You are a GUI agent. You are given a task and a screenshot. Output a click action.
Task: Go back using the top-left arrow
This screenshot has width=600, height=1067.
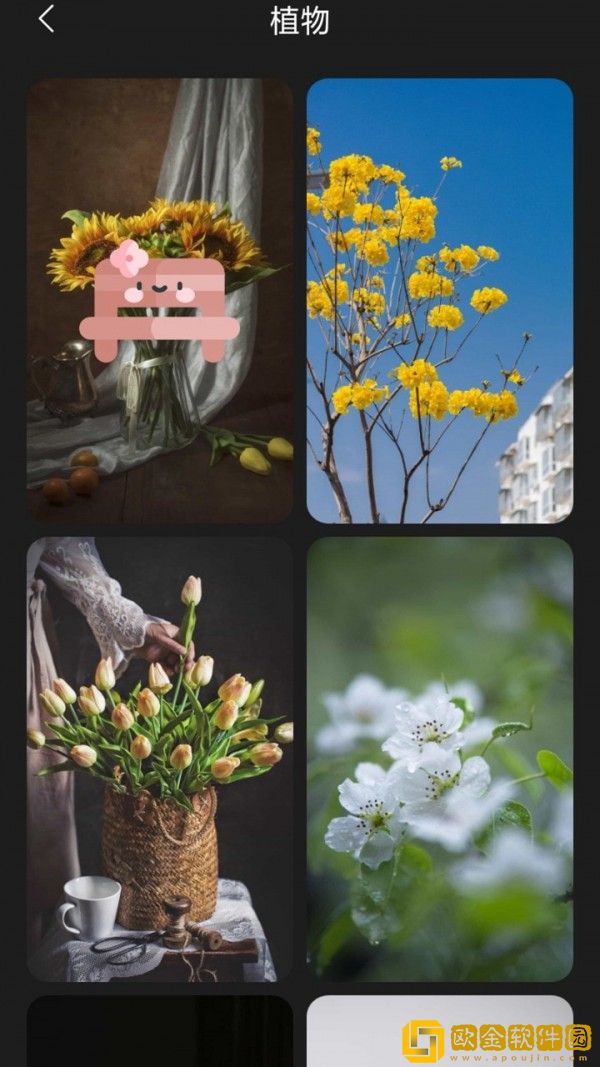(46, 20)
